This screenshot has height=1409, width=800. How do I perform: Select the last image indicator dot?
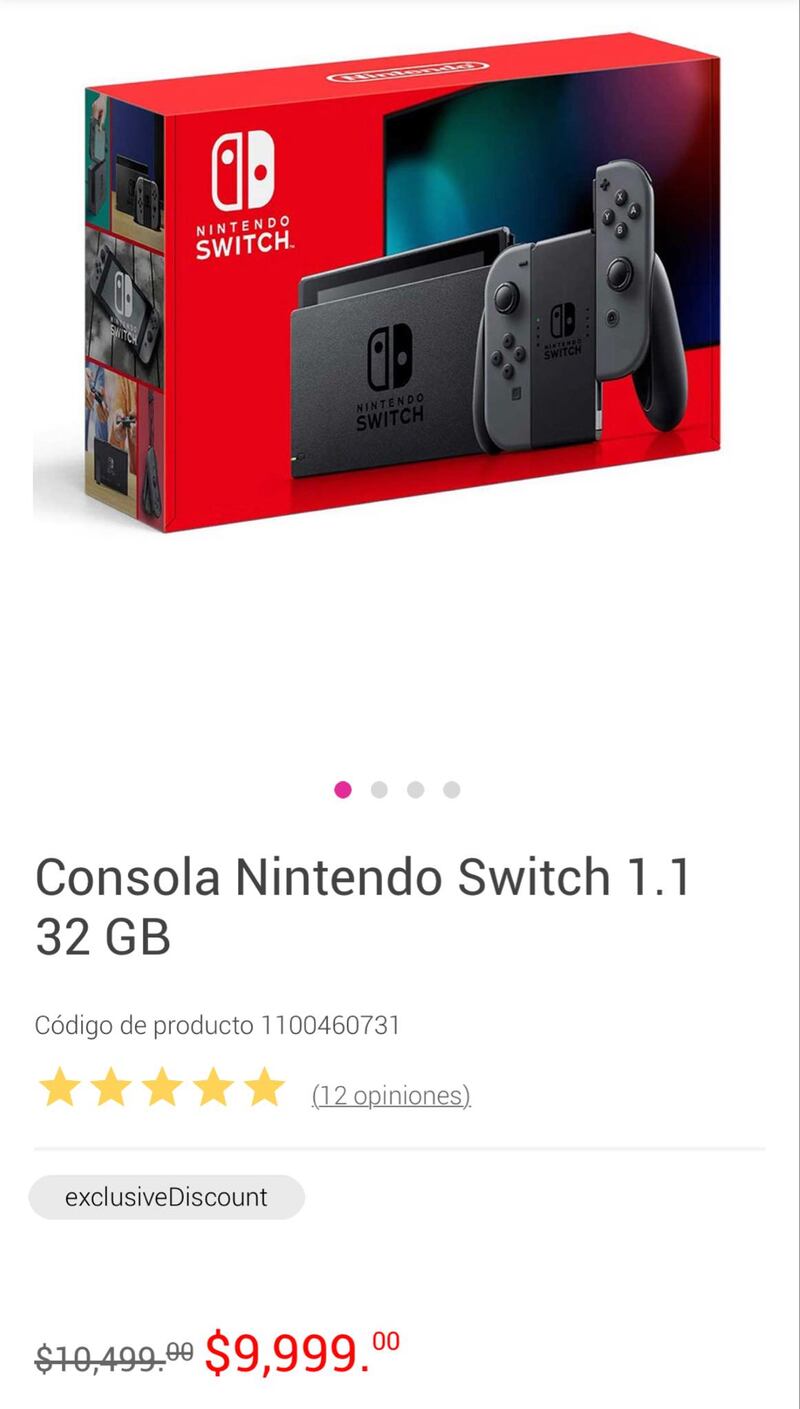click(452, 790)
